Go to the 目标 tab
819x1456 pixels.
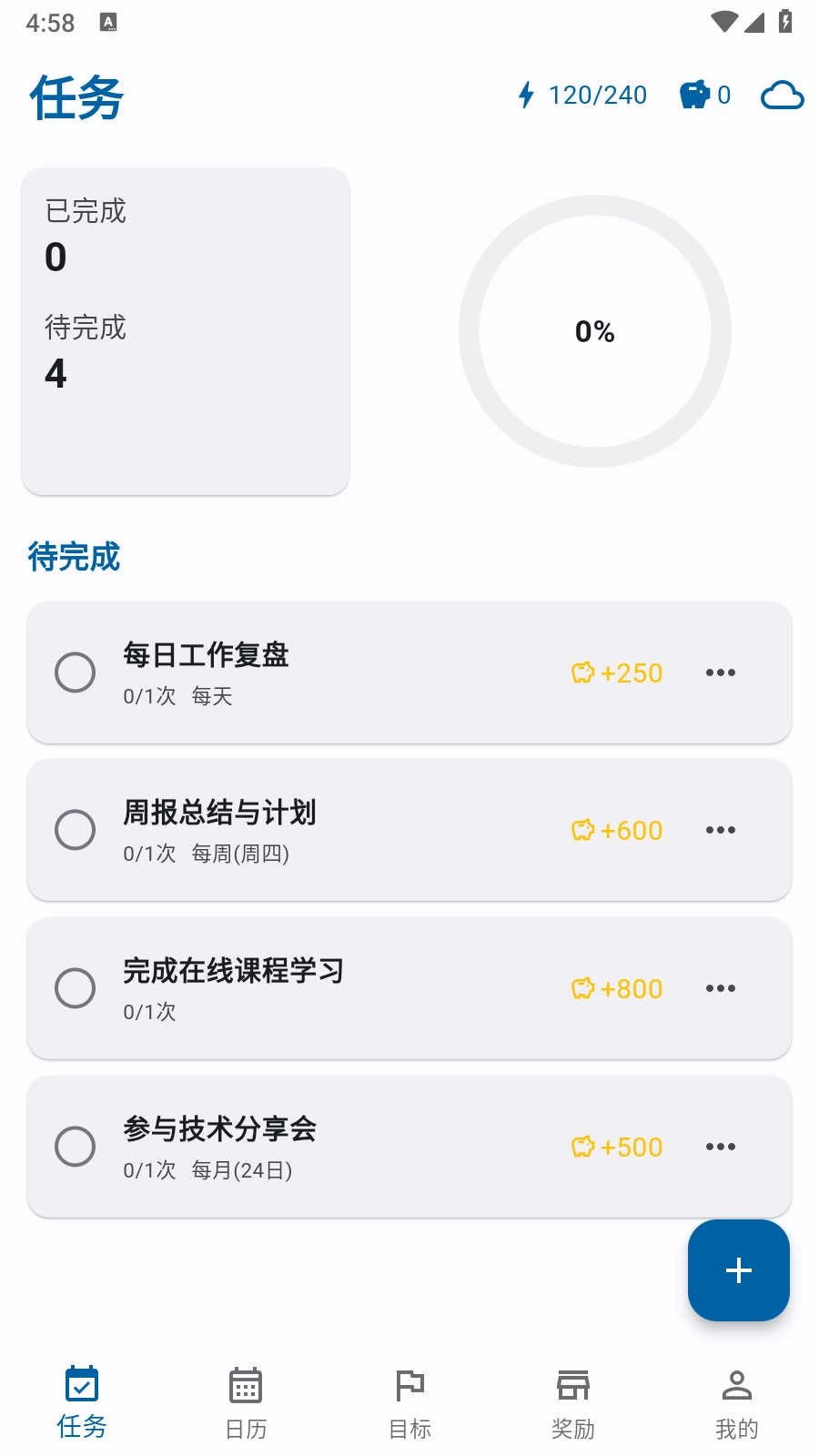(x=409, y=1403)
